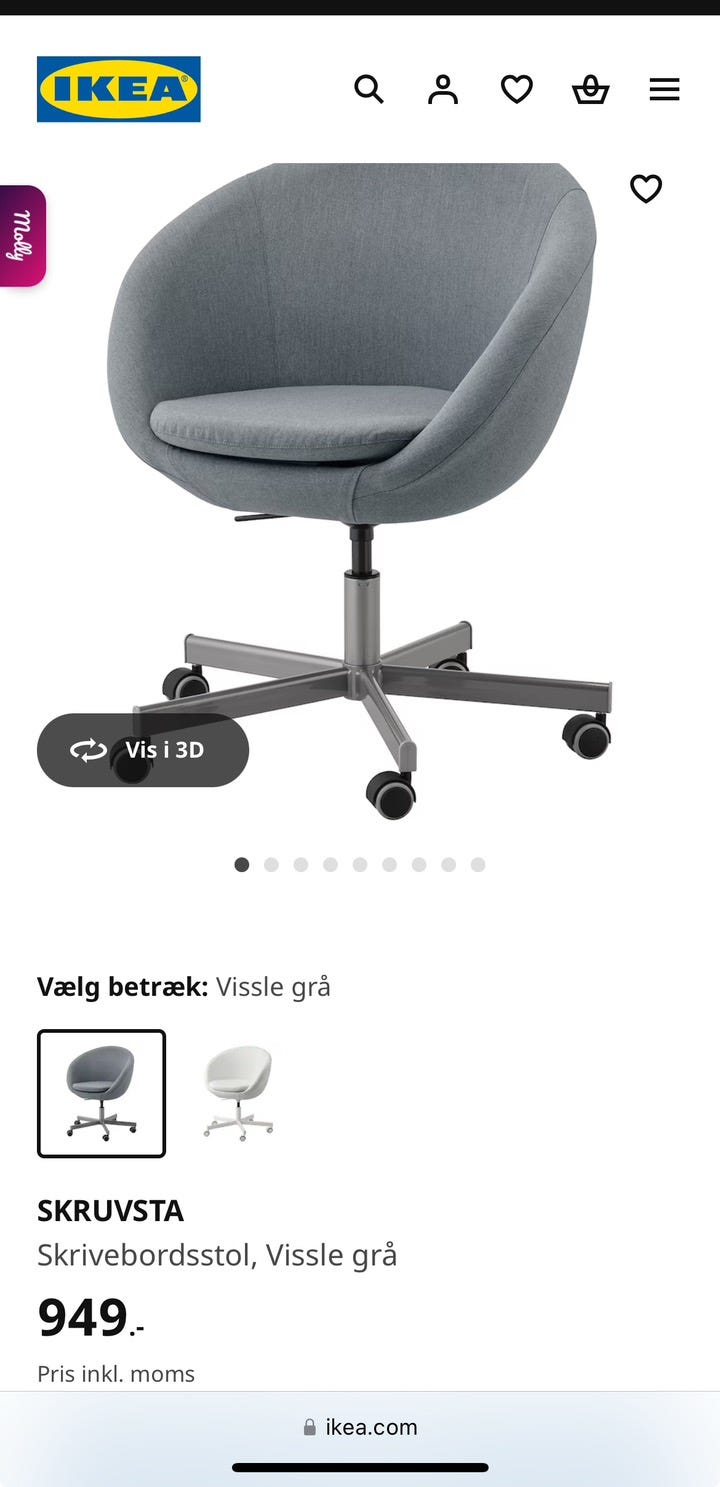Click the 3D rotate arrows icon
Screen dimensions: 720x1487
coord(88,750)
